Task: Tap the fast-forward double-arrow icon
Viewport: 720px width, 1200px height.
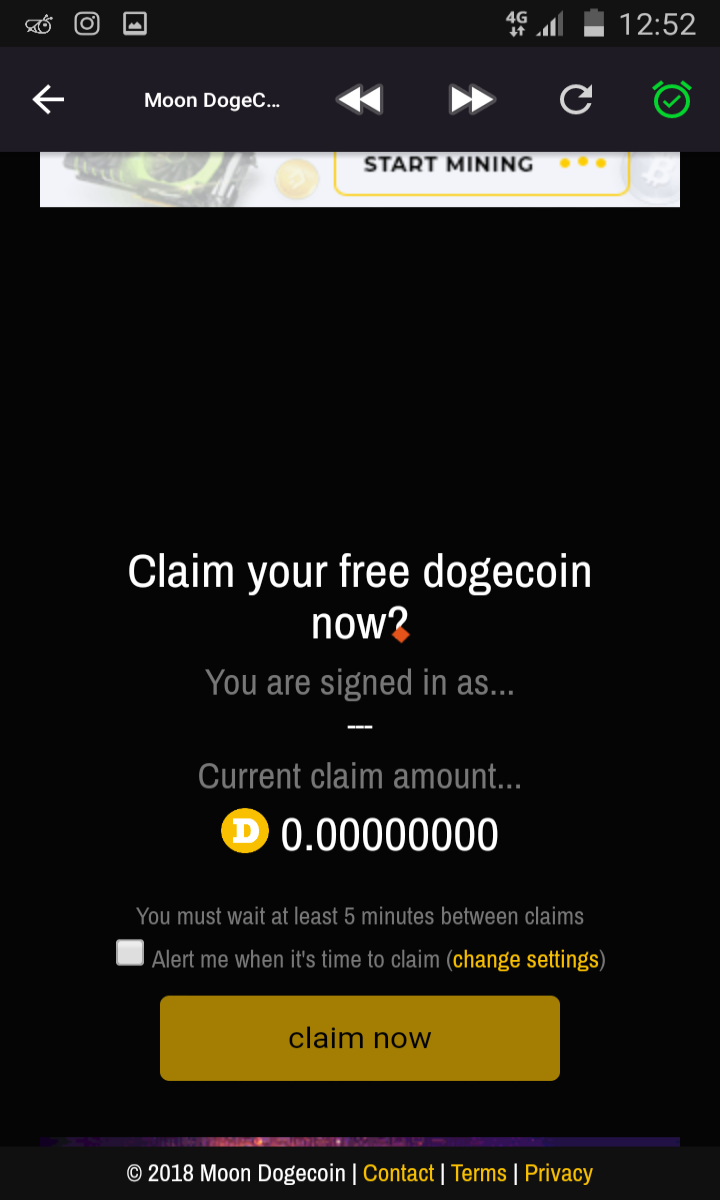Action: (471, 99)
